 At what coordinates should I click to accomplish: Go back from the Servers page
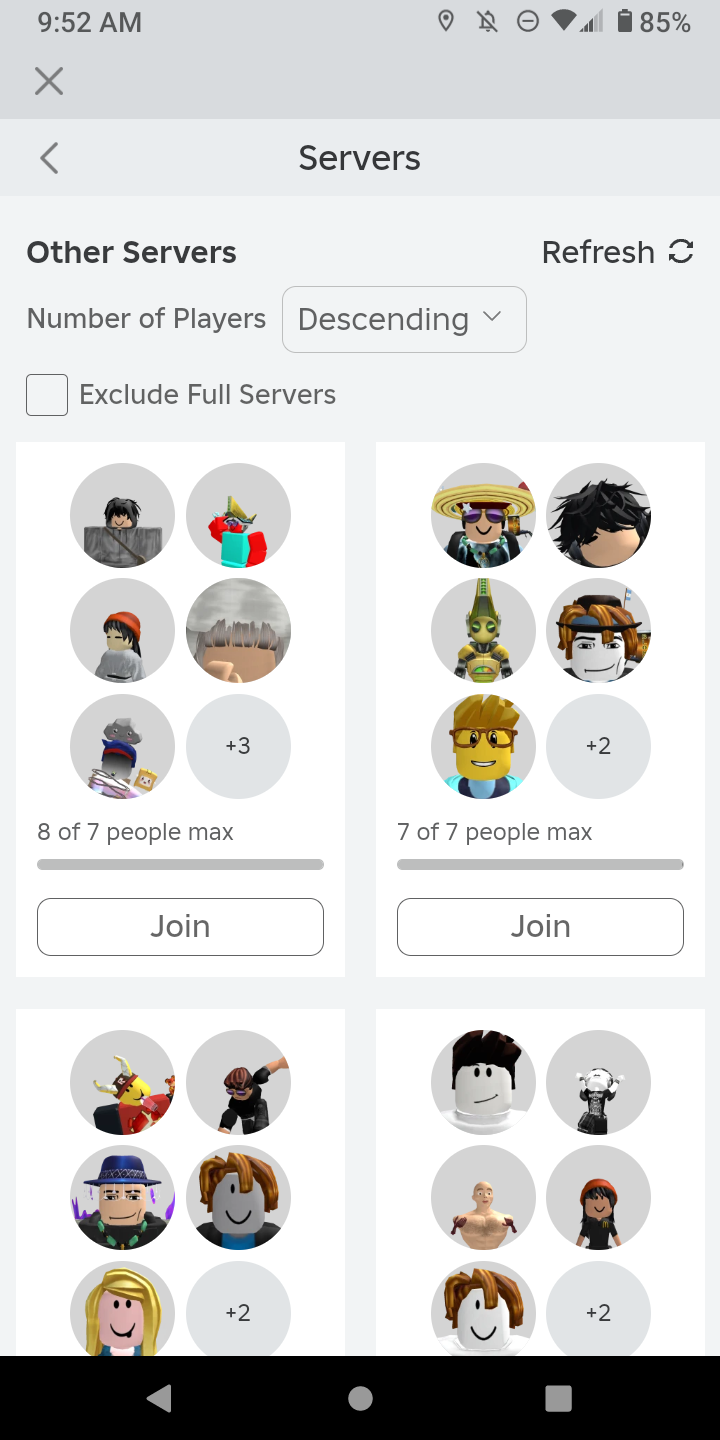[49, 158]
